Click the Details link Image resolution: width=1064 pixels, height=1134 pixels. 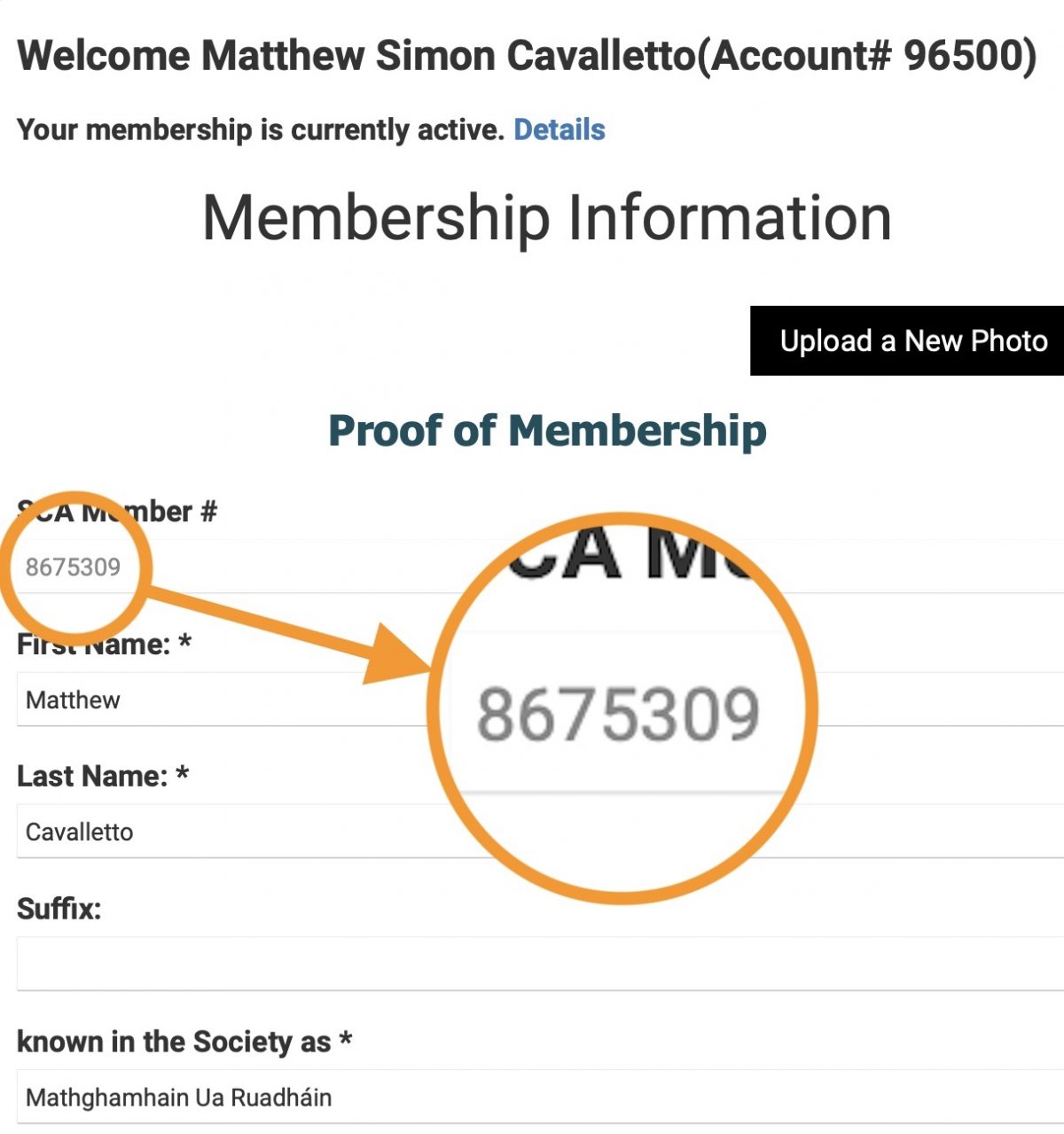[559, 129]
